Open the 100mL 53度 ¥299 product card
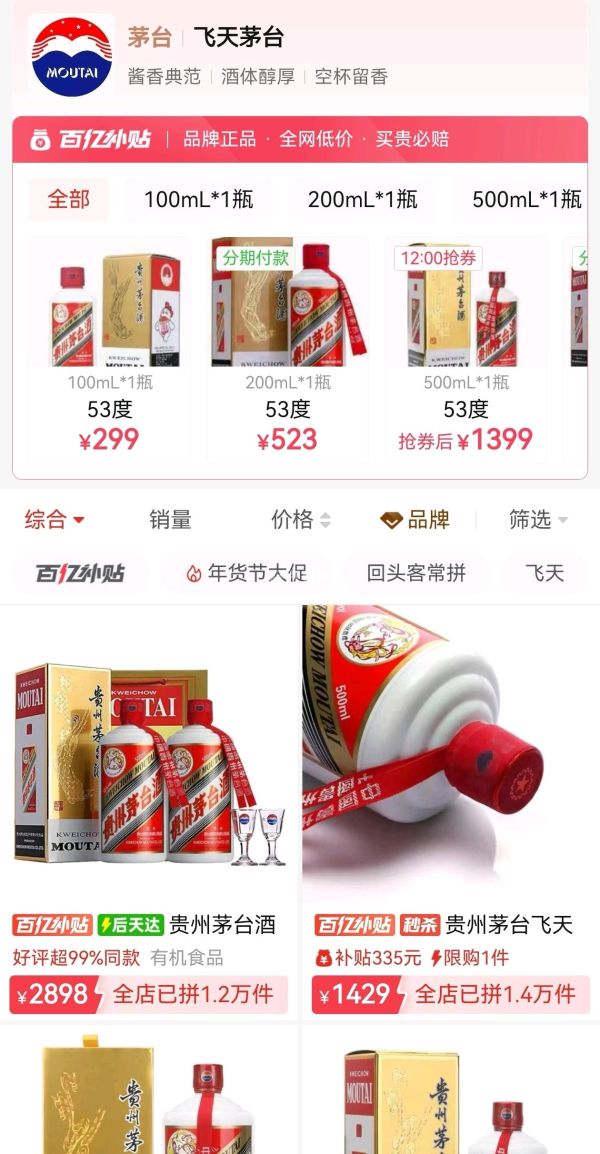 click(109, 348)
